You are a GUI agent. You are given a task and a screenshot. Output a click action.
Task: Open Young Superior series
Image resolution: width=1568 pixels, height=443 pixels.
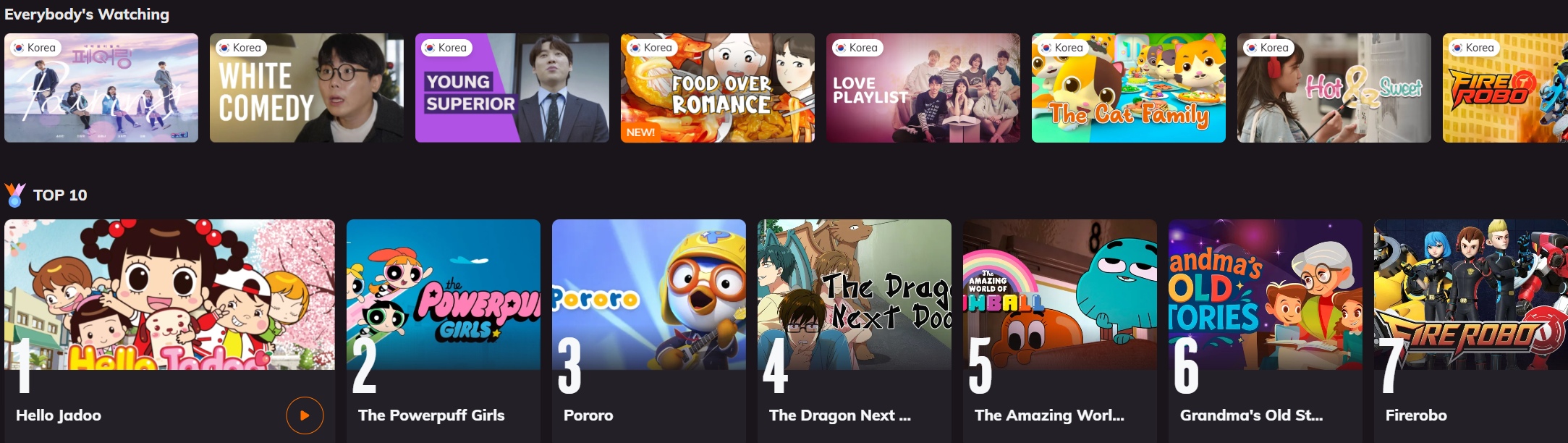tap(512, 88)
